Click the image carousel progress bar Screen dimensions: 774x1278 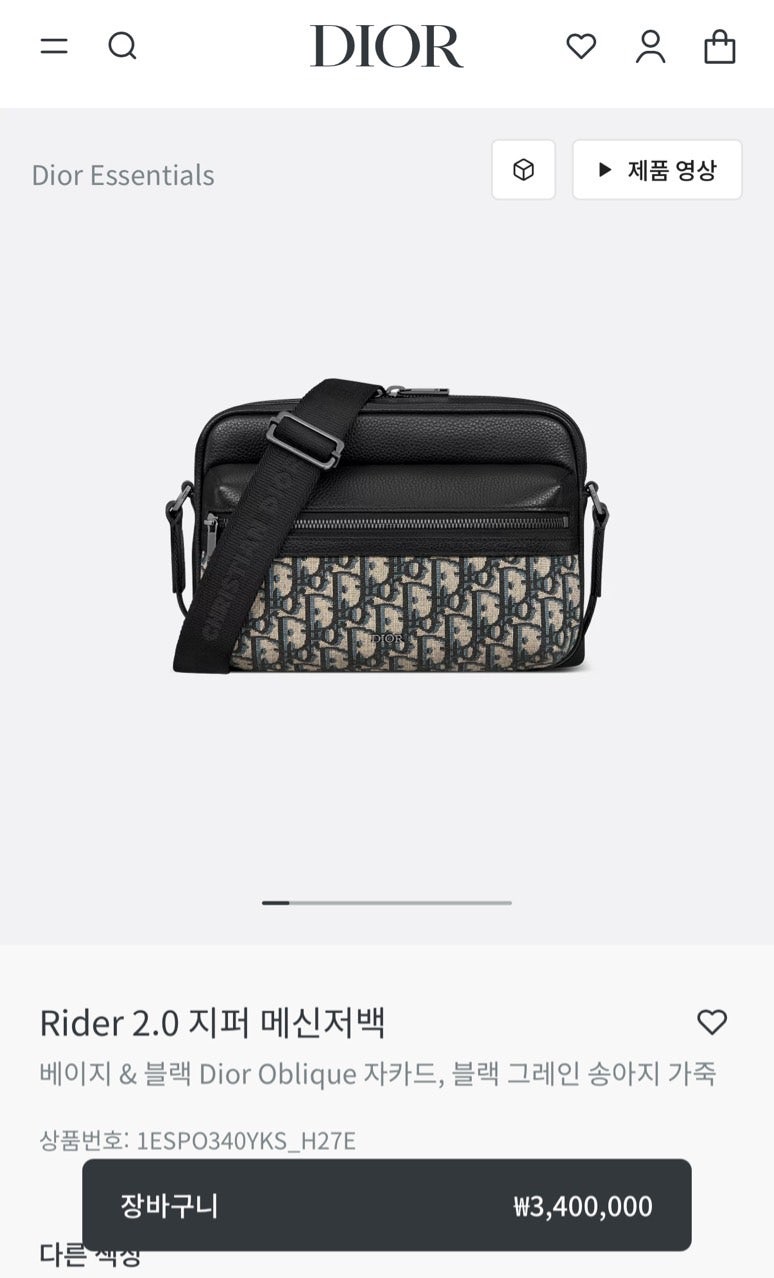point(386,903)
